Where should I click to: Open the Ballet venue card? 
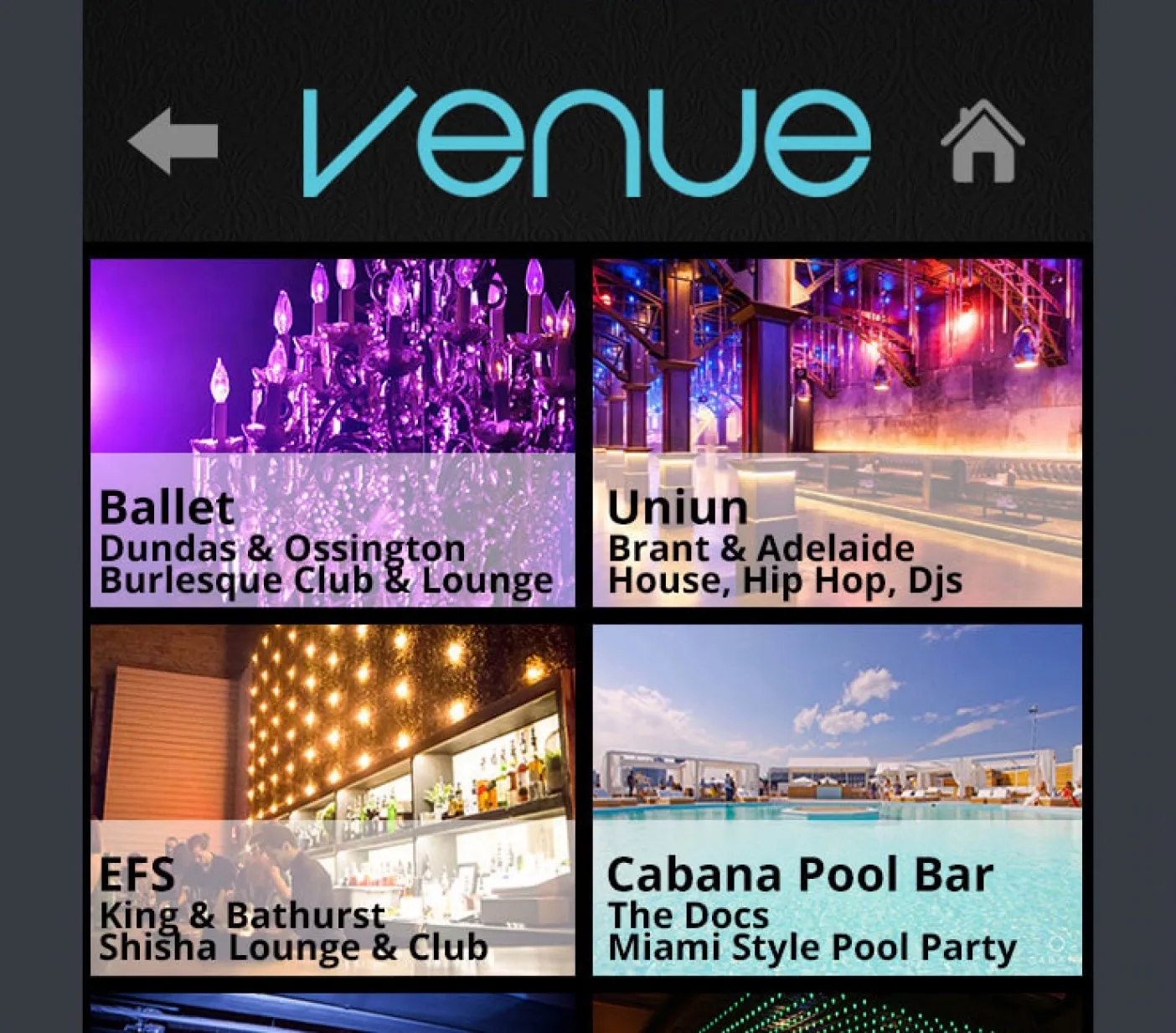click(333, 432)
